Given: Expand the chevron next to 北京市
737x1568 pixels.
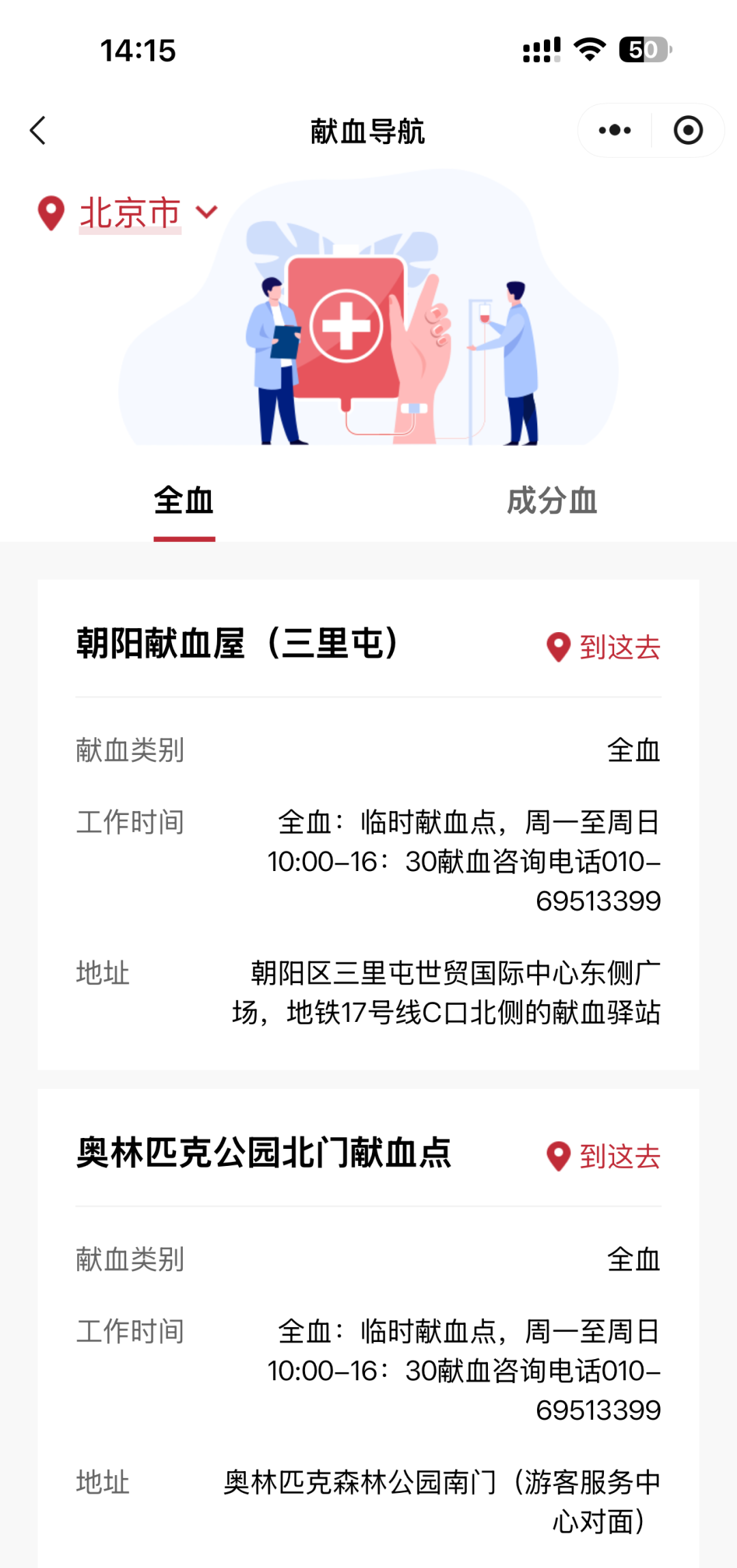Looking at the screenshot, I should pyautogui.click(x=205, y=214).
